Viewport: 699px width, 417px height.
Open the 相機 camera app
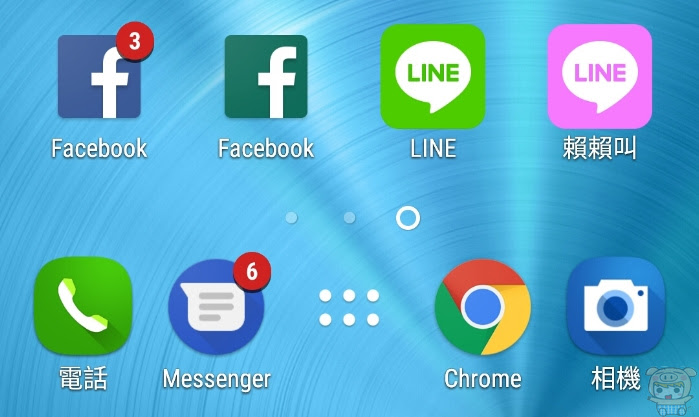click(615, 306)
